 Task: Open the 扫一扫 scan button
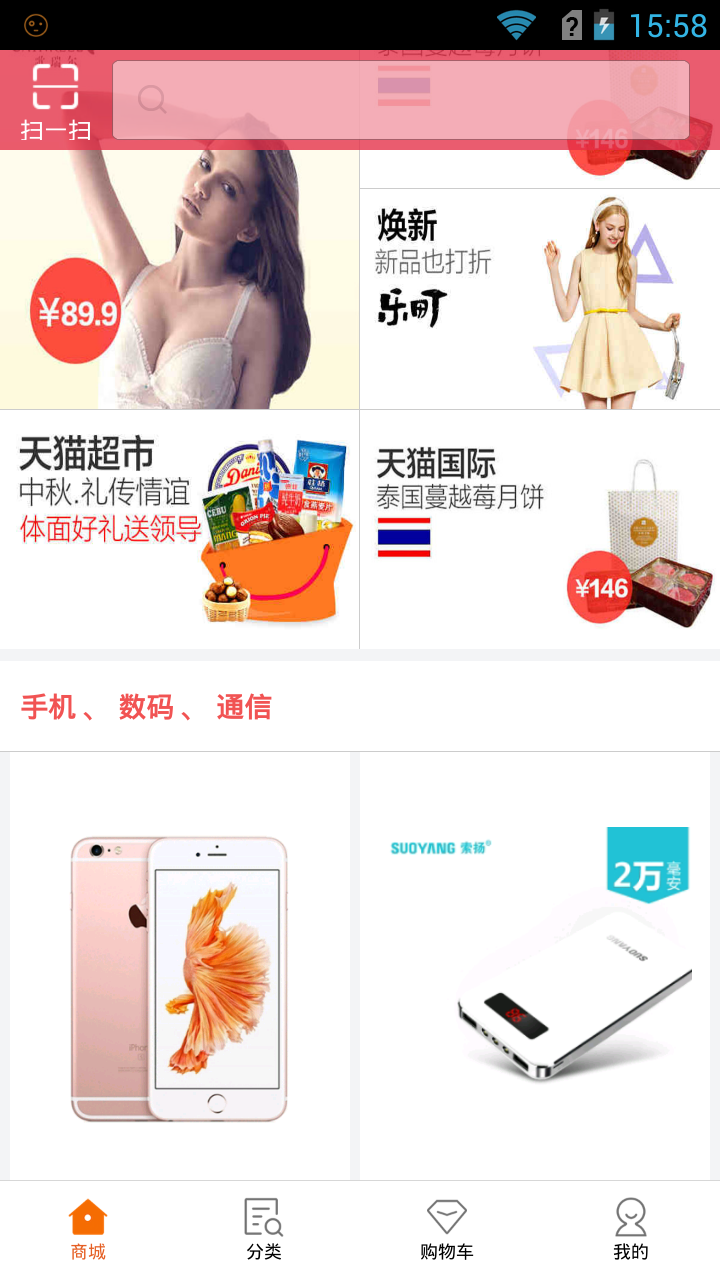click(x=55, y=100)
